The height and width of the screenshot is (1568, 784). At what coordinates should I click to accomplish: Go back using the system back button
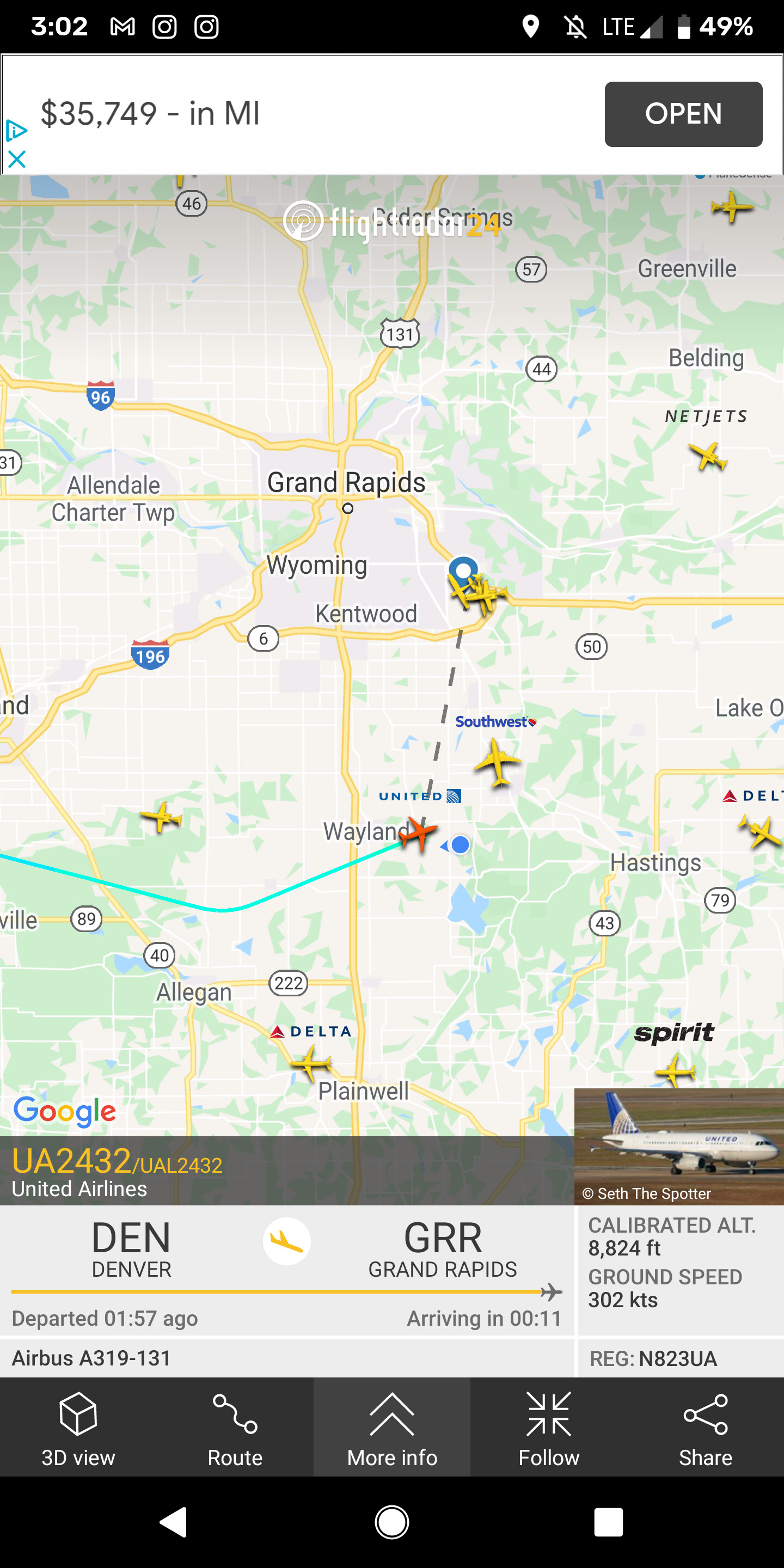(173, 1522)
